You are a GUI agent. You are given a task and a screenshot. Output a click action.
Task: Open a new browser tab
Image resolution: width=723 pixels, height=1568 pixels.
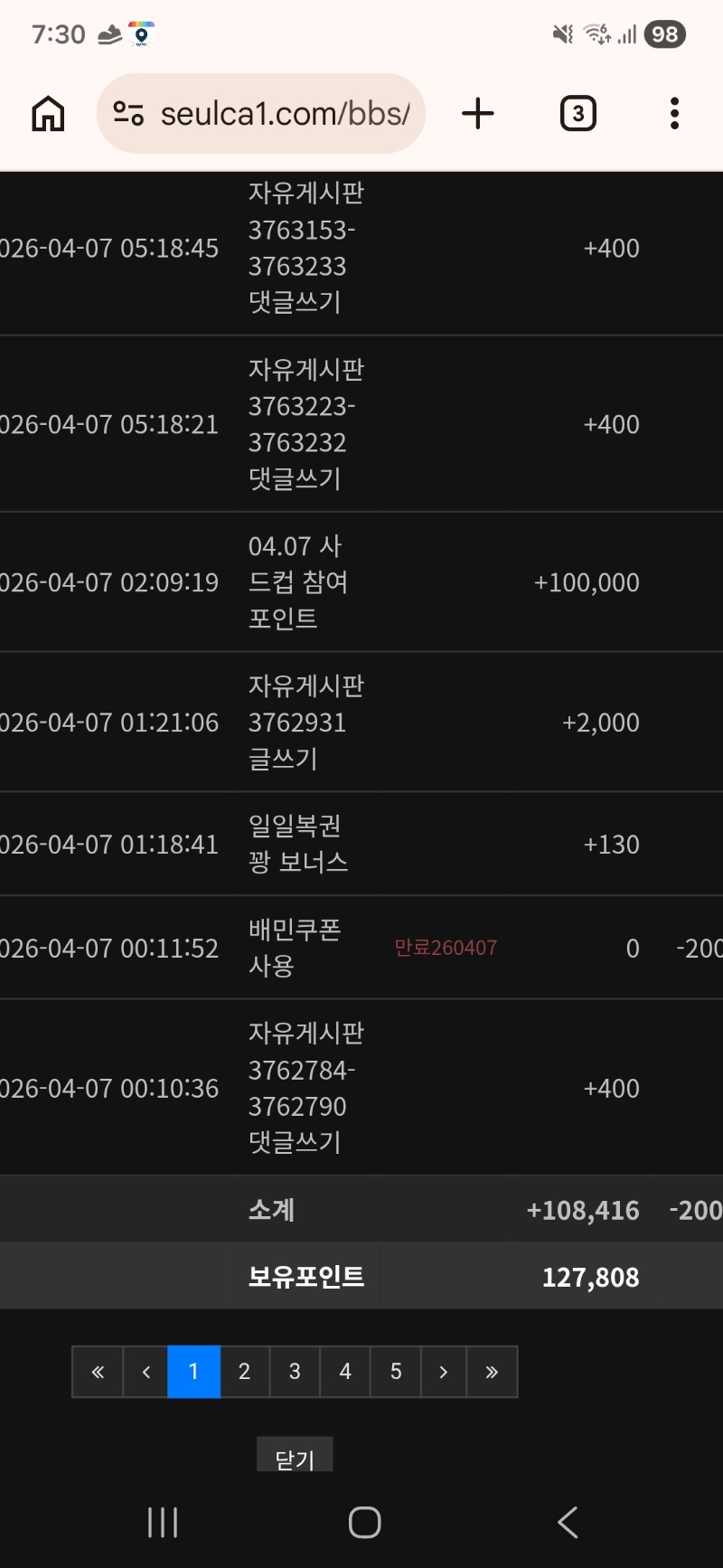478,114
